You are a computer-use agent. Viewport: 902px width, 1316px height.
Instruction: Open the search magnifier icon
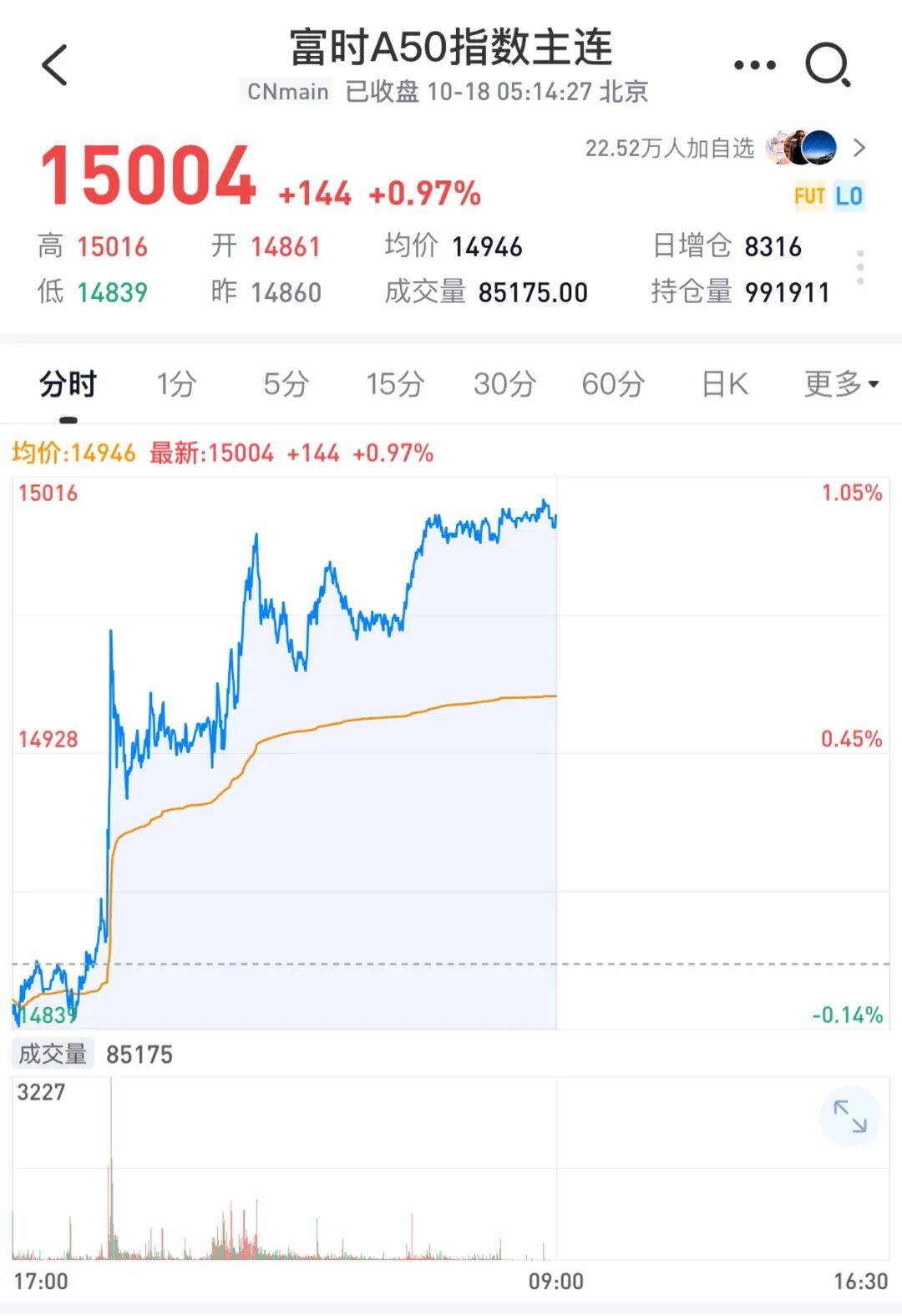click(825, 64)
